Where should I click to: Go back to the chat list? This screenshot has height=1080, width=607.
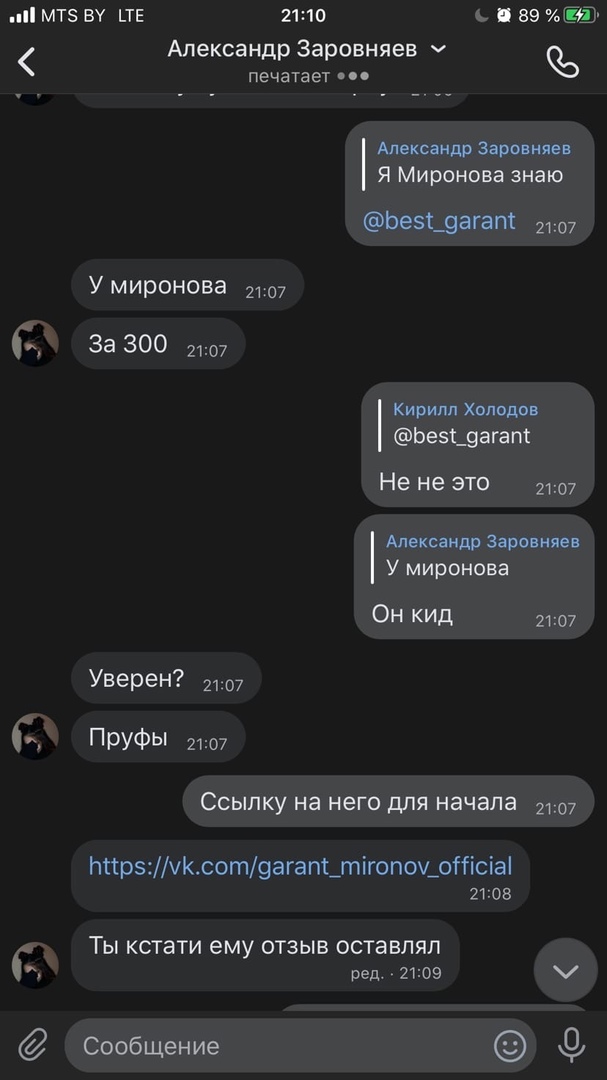pyautogui.click(x=27, y=61)
